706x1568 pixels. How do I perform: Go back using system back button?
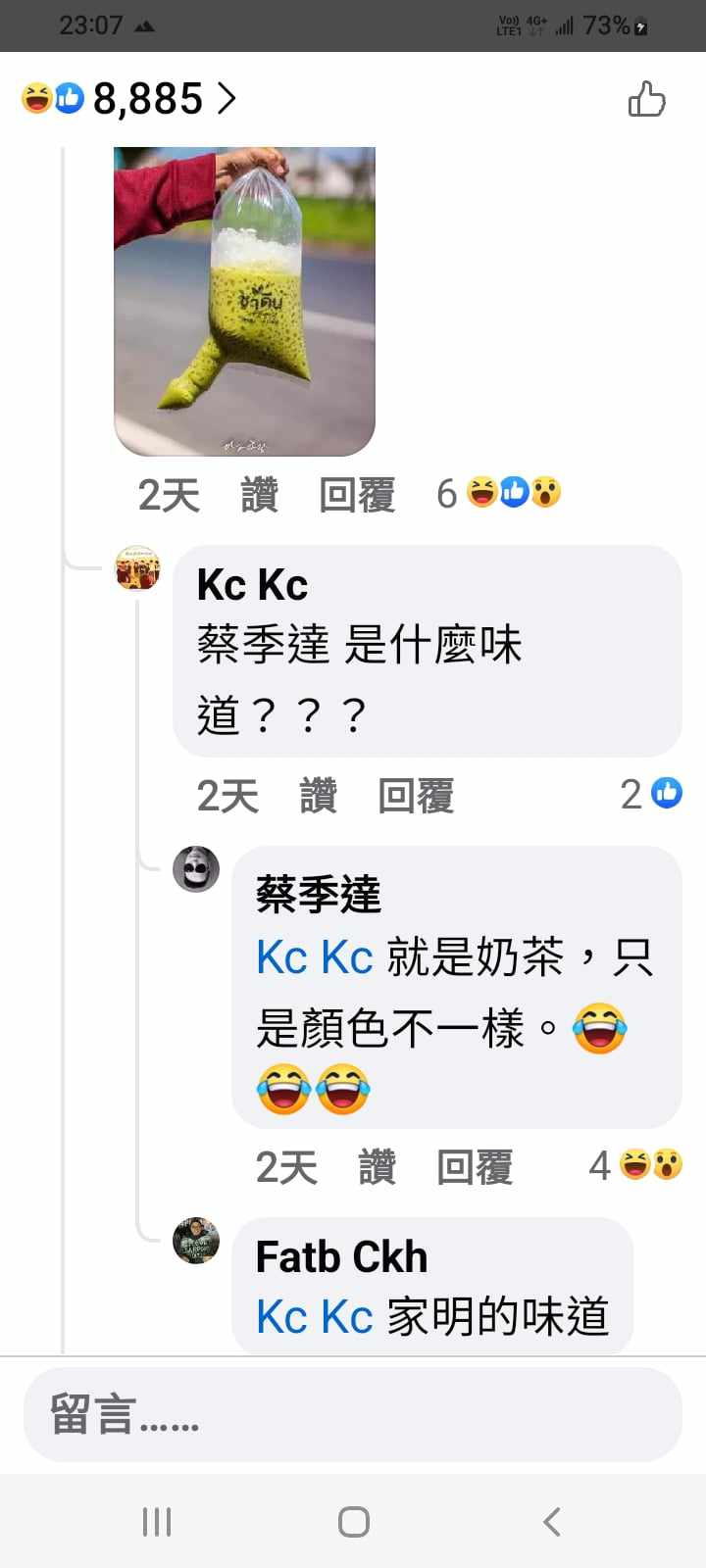pyautogui.click(x=551, y=1521)
